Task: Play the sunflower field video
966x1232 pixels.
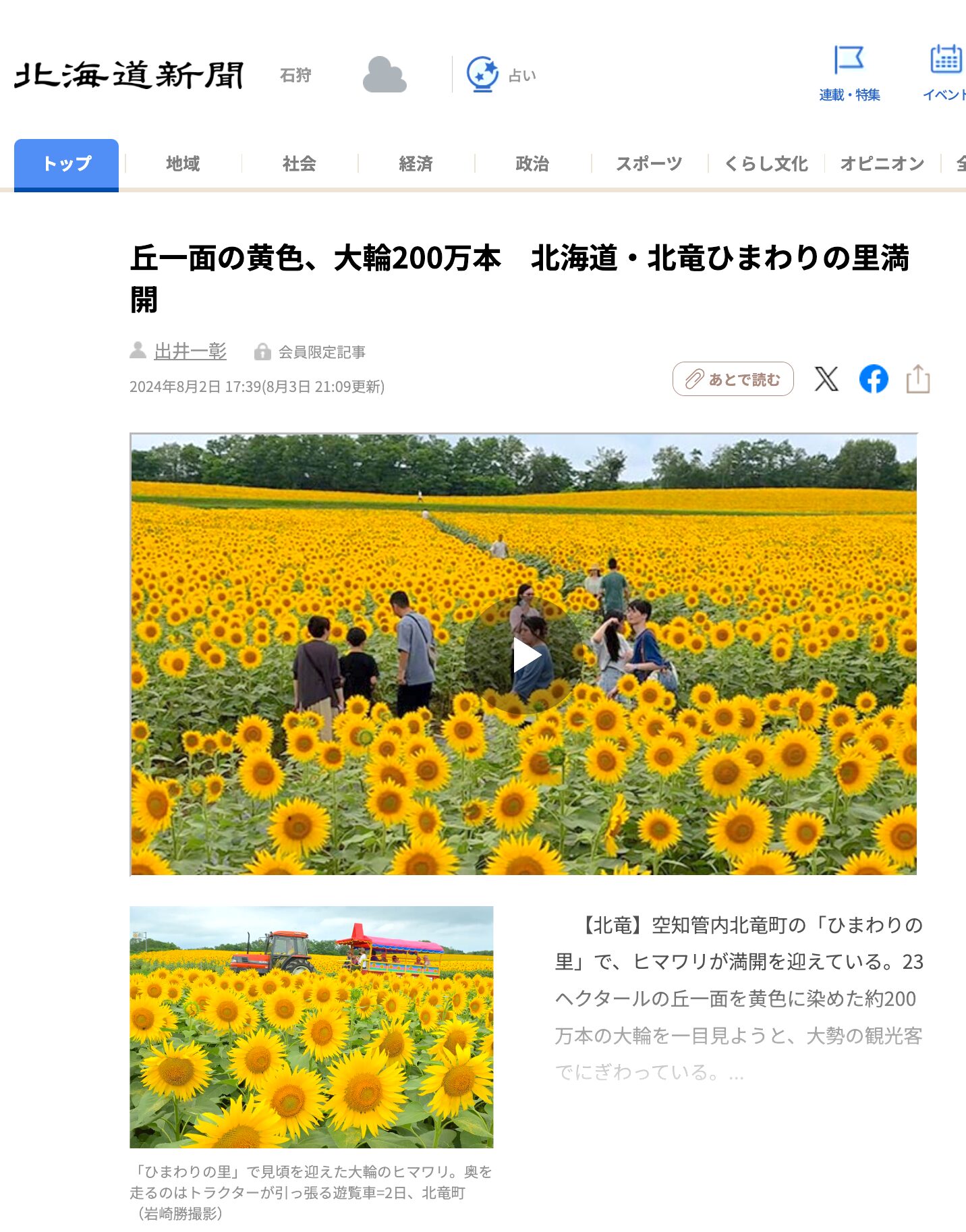Action: (524, 654)
